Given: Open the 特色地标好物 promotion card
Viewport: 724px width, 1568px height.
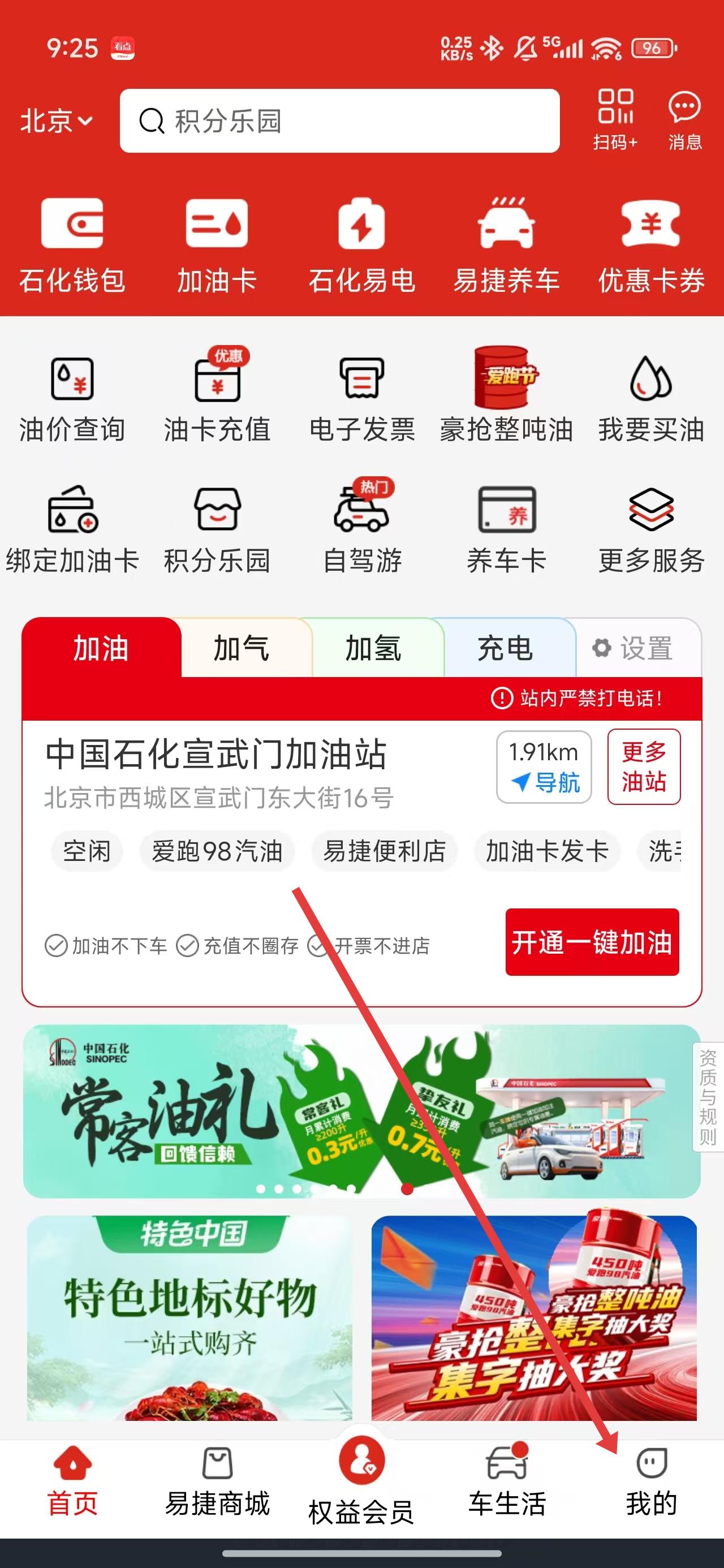Looking at the screenshot, I should 189,1317.
